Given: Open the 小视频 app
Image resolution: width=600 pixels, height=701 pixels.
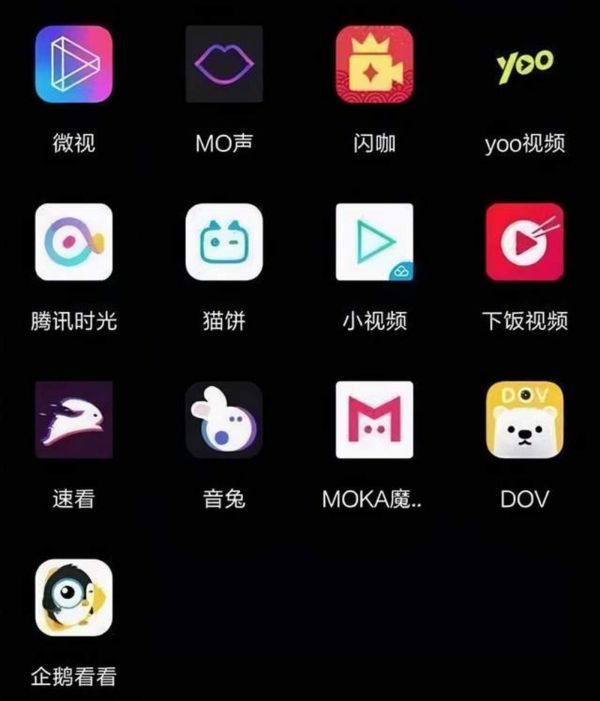Looking at the screenshot, I should click(x=374, y=242).
